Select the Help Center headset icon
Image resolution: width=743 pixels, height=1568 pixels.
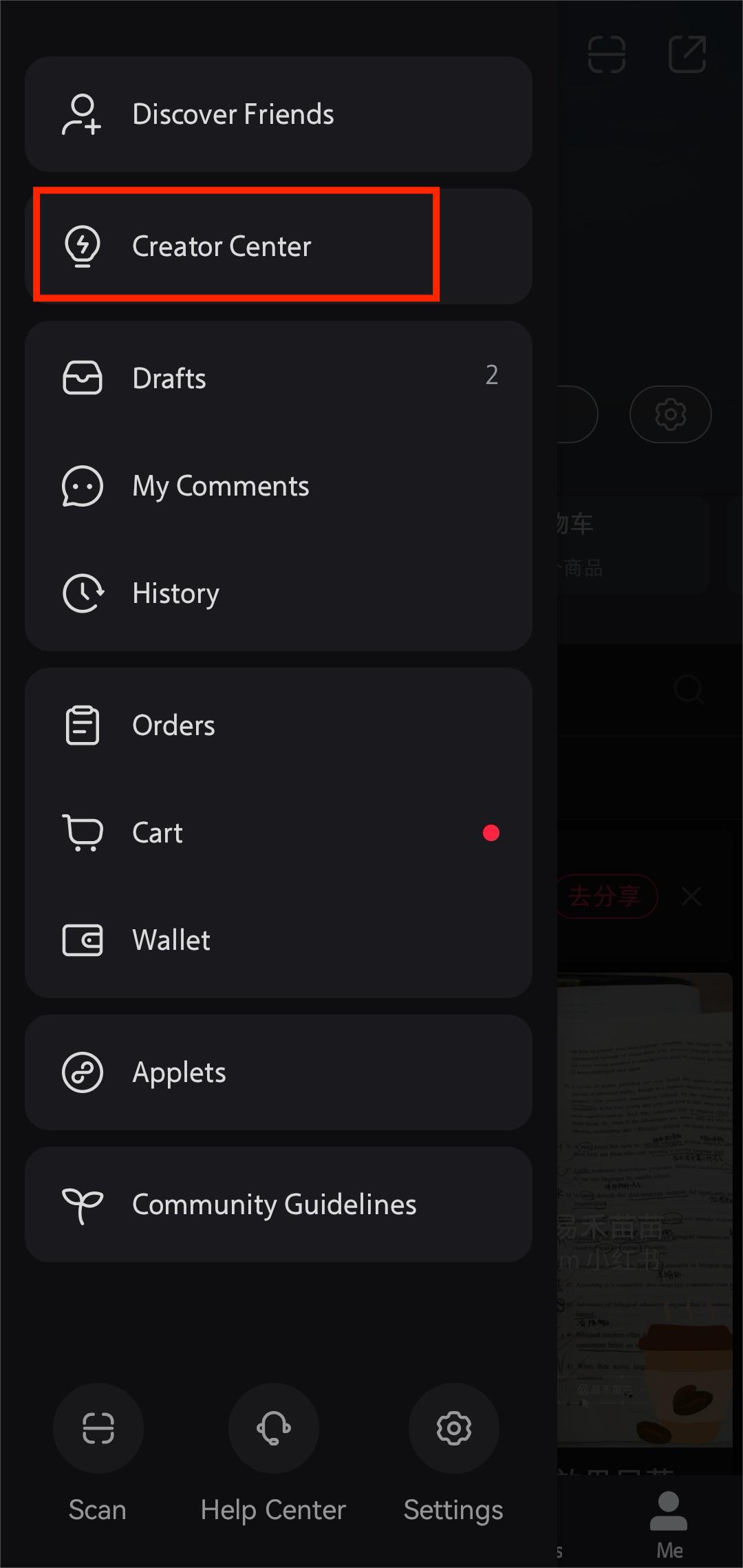(274, 1428)
